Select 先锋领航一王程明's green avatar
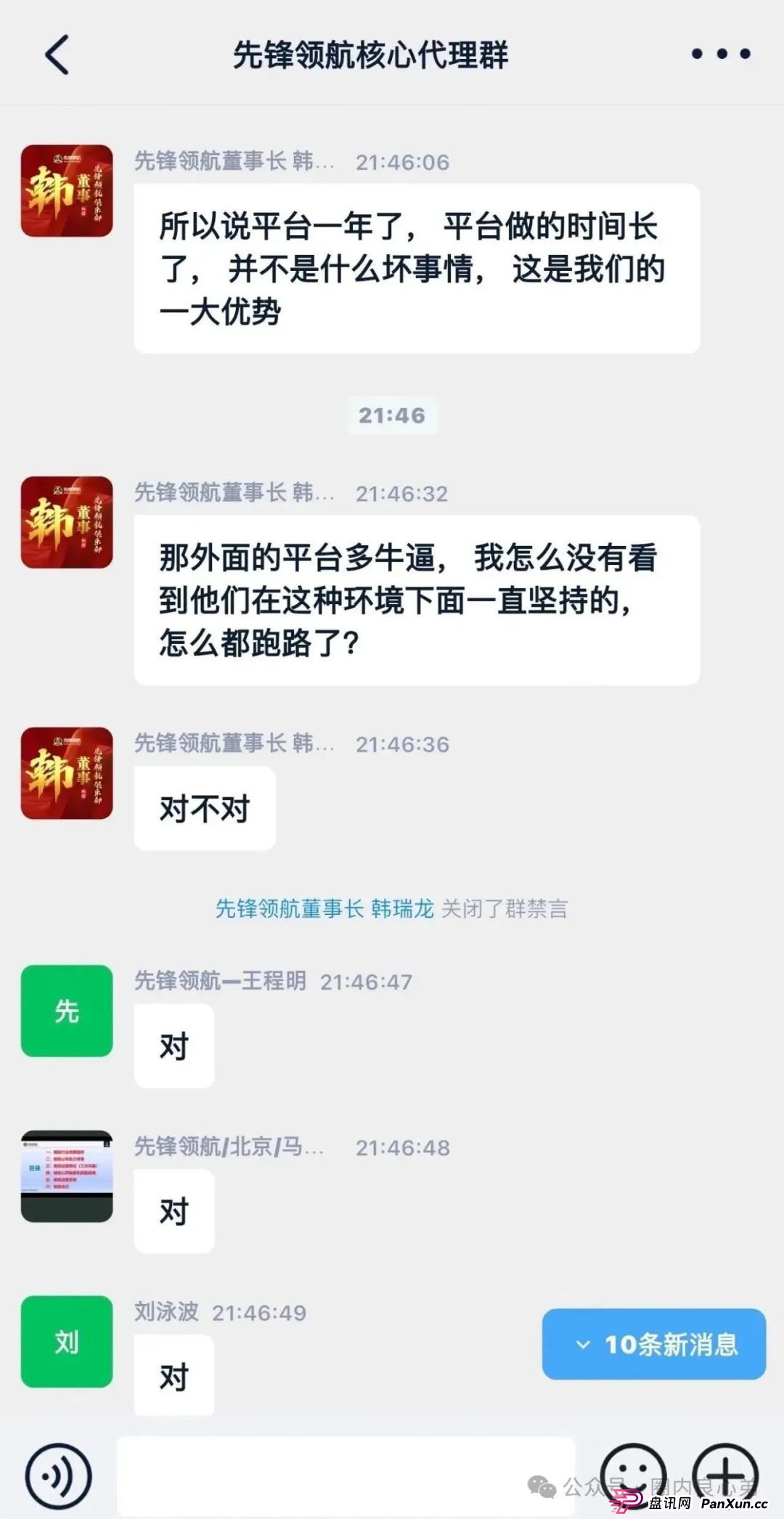Image resolution: width=784 pixels, height=1519 pixels. [x=66, y=1012]
